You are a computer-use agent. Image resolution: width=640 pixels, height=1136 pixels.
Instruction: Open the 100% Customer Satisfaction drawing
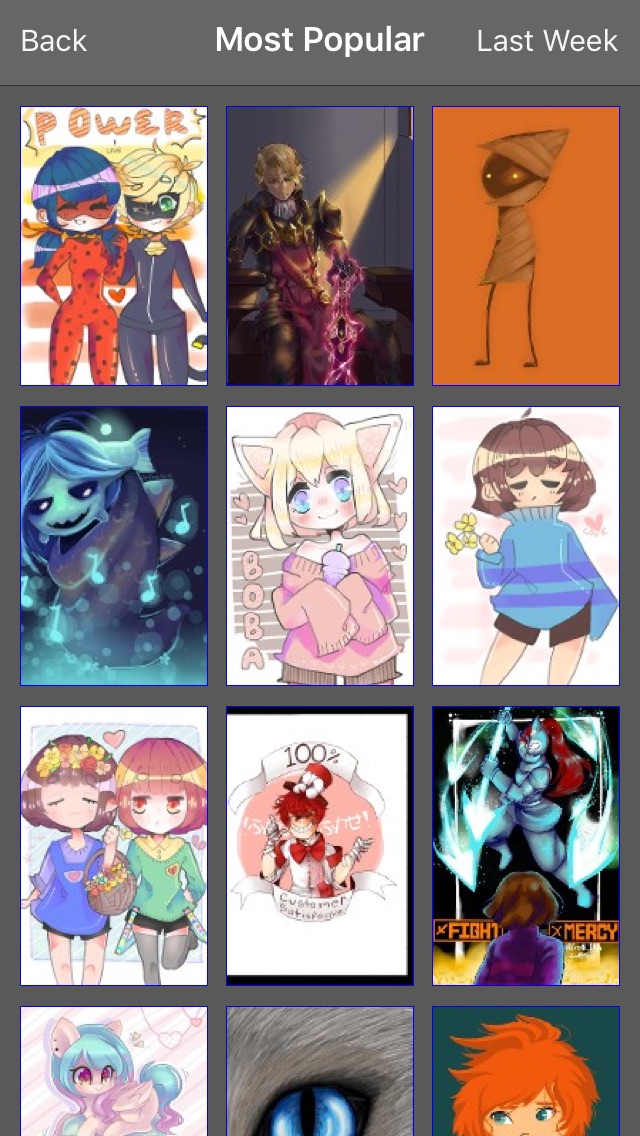point(320,845)
